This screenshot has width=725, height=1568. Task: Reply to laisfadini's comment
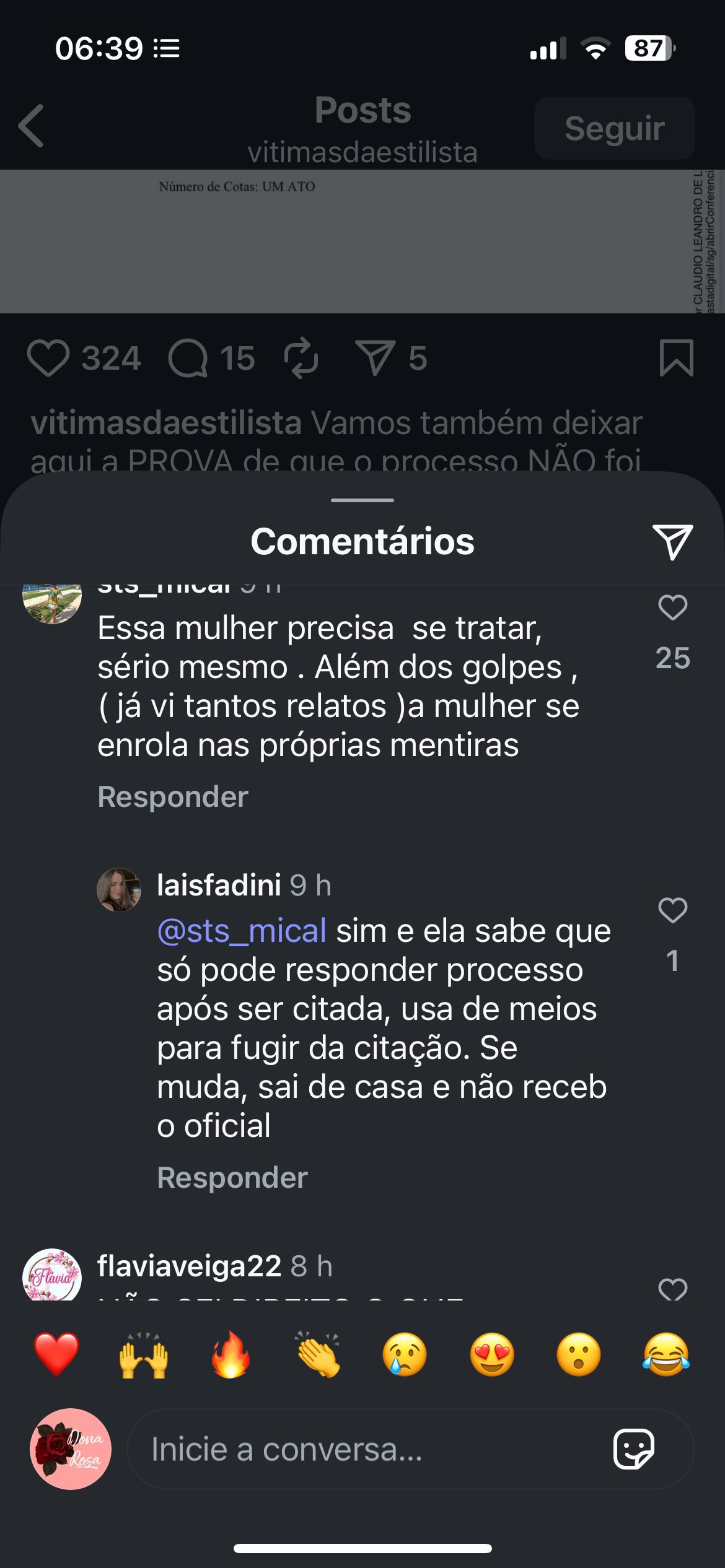(x=232, y=1177)
